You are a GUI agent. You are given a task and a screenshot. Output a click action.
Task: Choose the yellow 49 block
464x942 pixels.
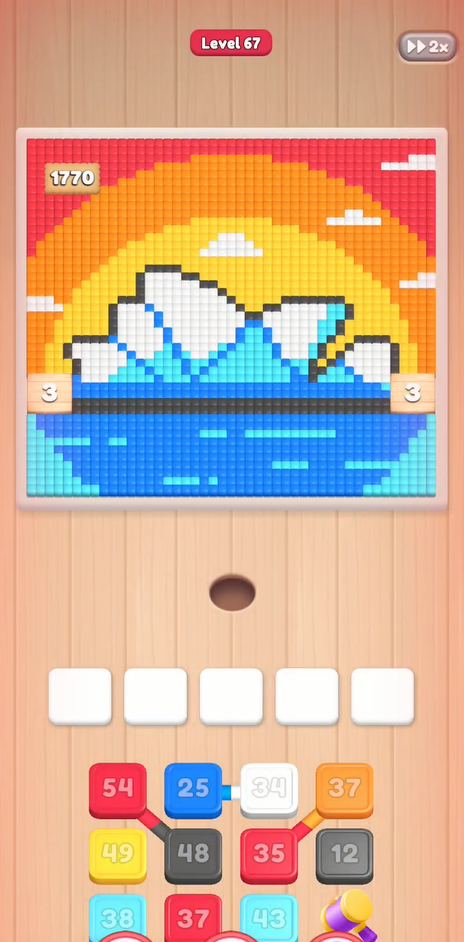point(118,855)
